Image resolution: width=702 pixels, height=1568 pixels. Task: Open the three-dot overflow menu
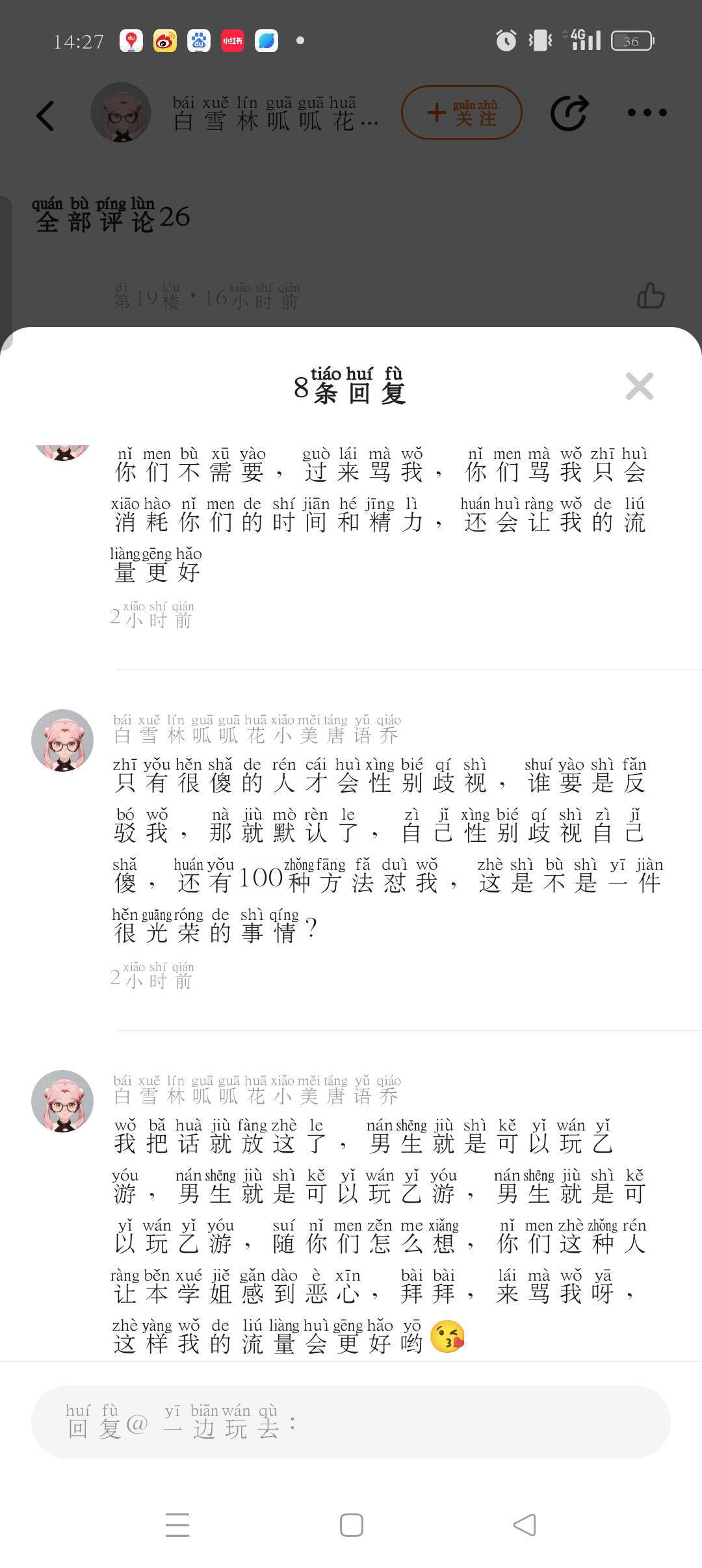point(646,112)
